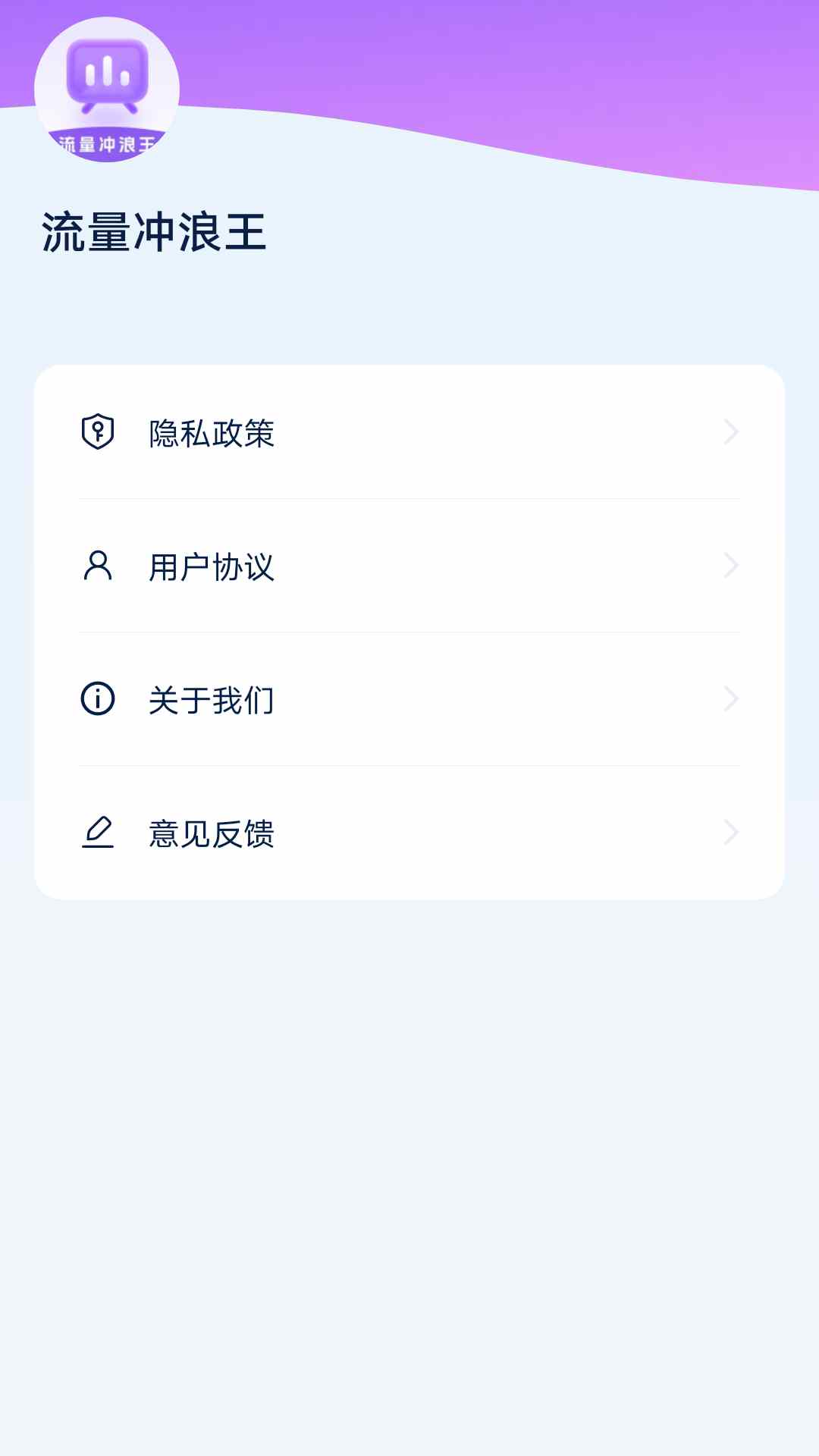Screen dimensions: 819x1456
Task: Expand 关于我们 with its chevron arrow
Action: pyautogui.click(x=730, y=699)
